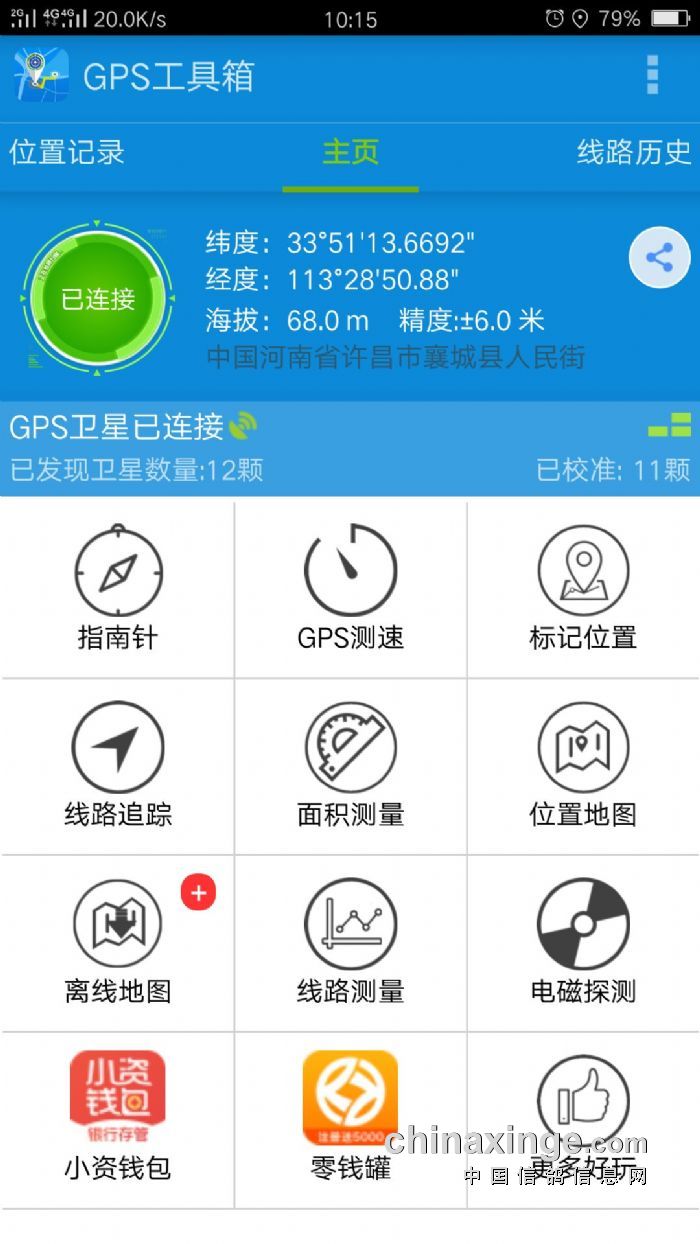Viewport: 700px width, 1244px height.
Task: Select the 主页 tab
Action: click(350, 153)
